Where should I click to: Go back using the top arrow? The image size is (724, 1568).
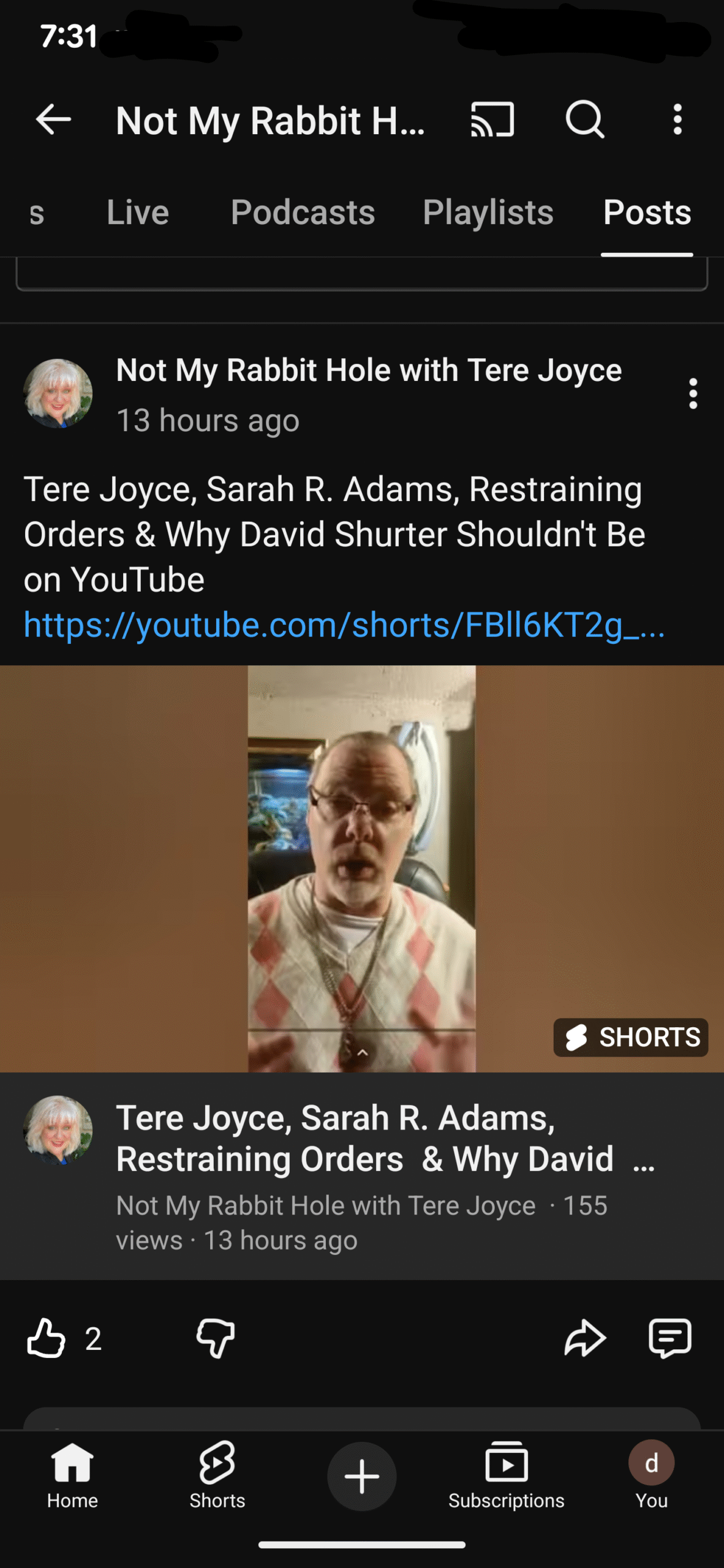53,119
